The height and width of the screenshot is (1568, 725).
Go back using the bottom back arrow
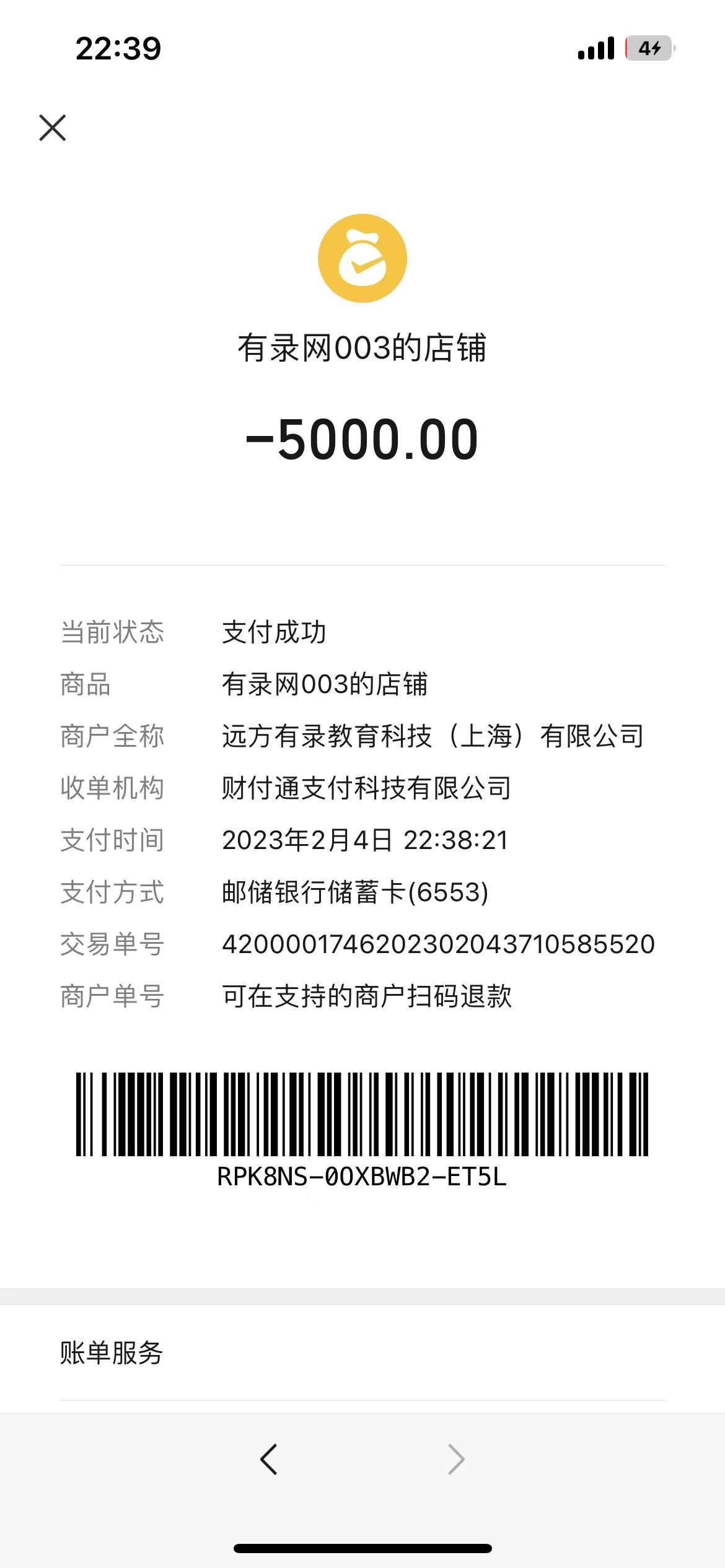click(x=269, y=1459)
